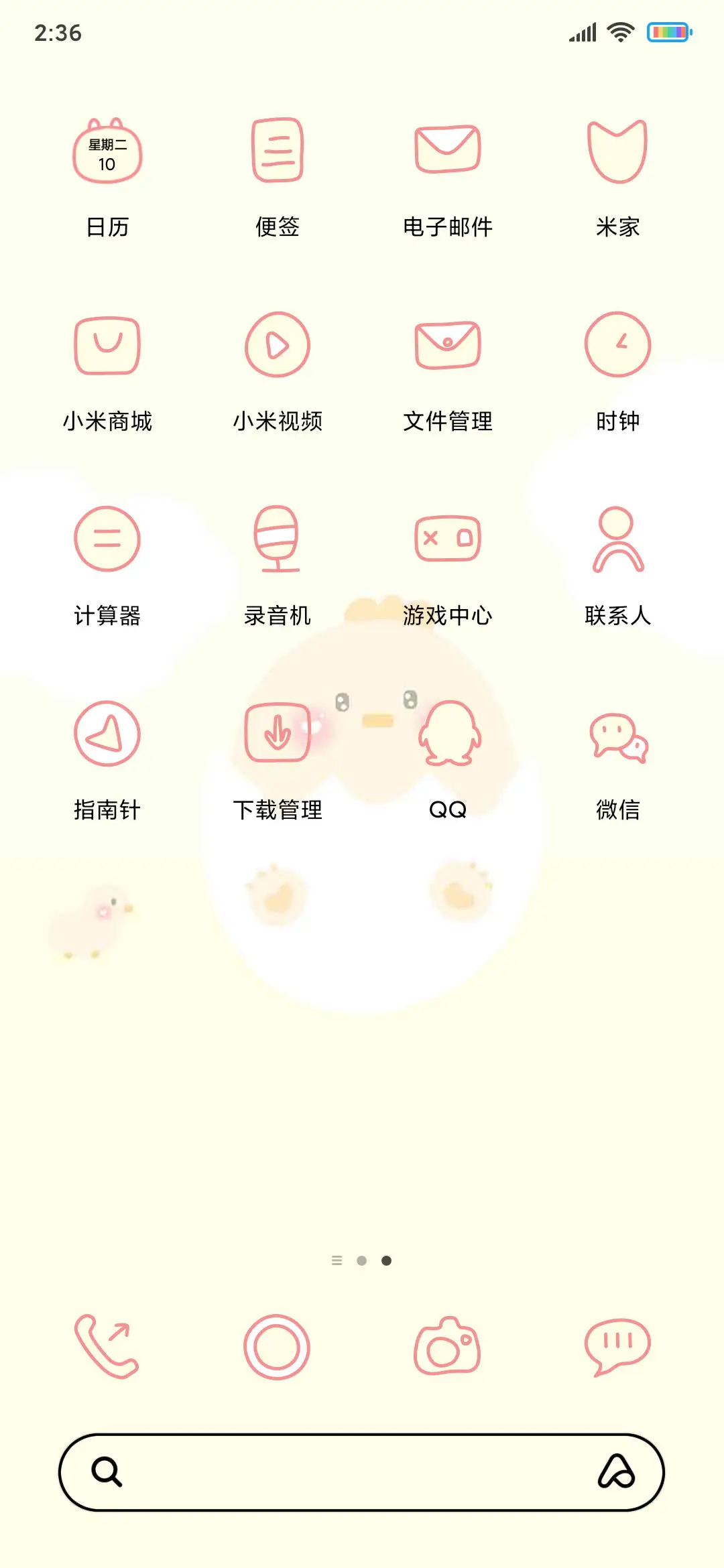The image size is (724, 1568).
Task: Open the 联系人 contacts app
Action: 617,539
